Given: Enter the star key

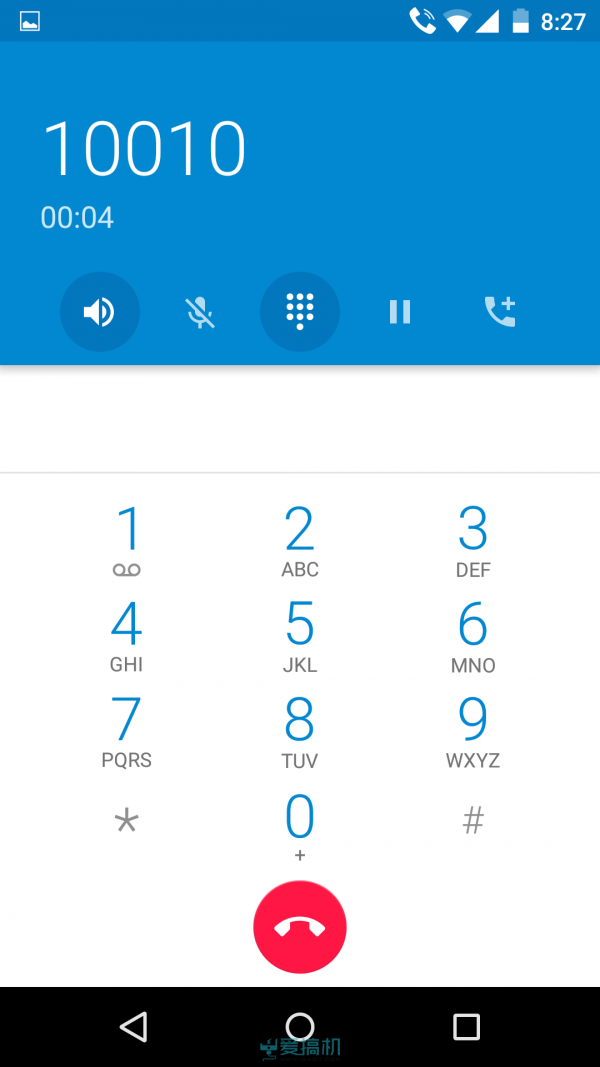Looking at the screenshot, I should (127, 822).
